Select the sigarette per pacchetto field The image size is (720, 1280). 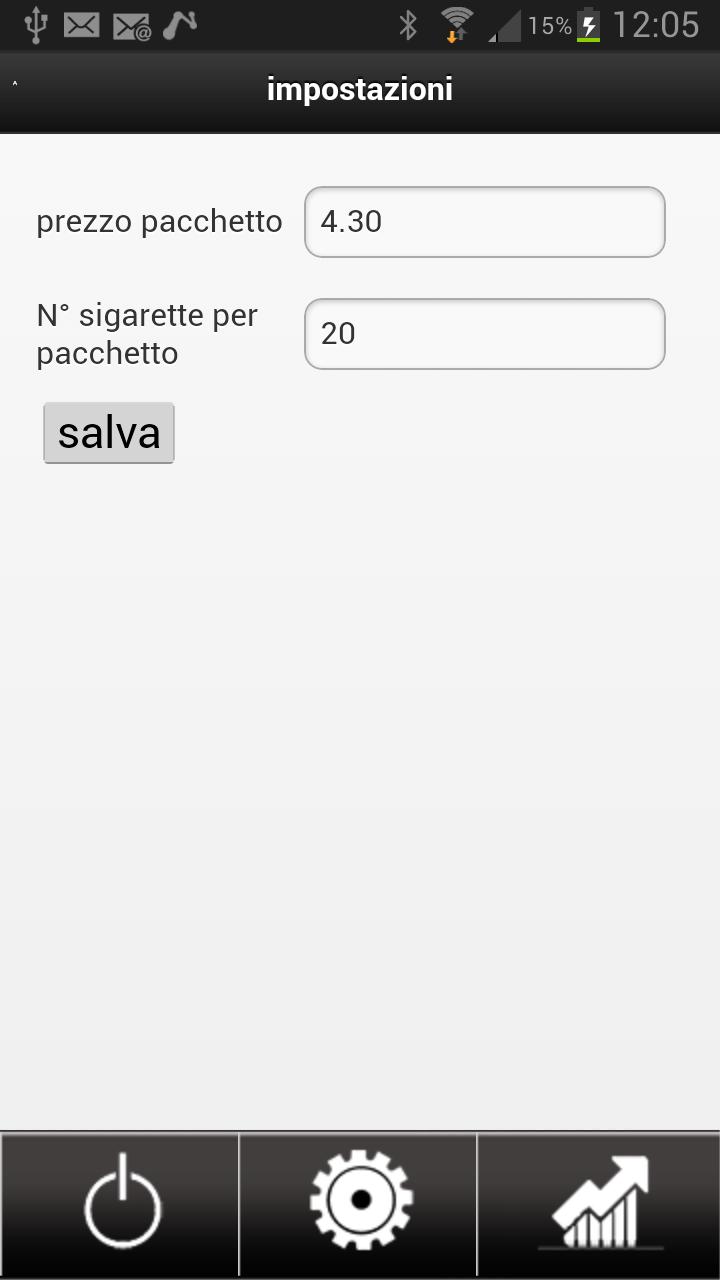484,333
